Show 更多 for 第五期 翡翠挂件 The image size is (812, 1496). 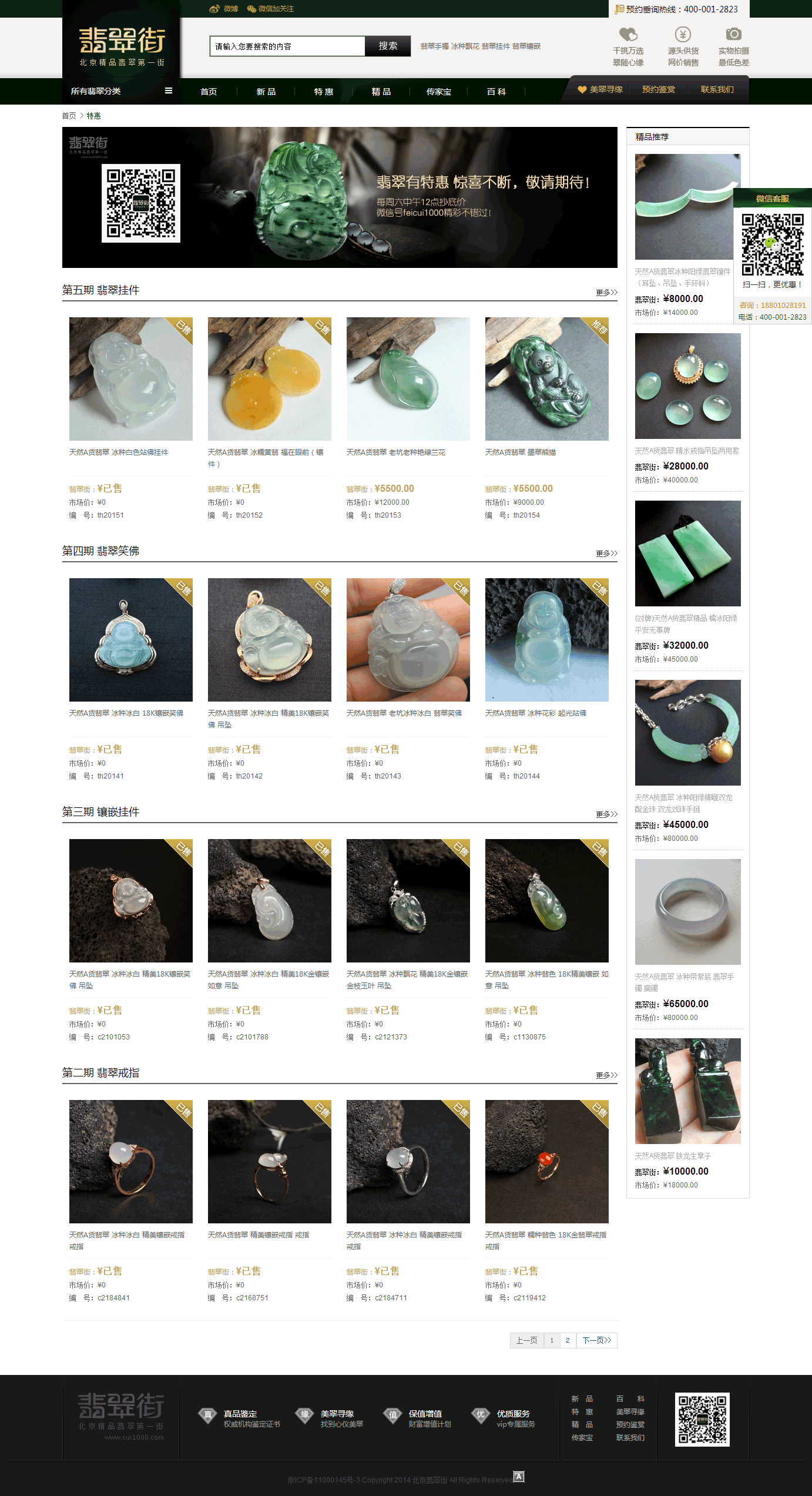pyautogui.click(x=606, y=293)
